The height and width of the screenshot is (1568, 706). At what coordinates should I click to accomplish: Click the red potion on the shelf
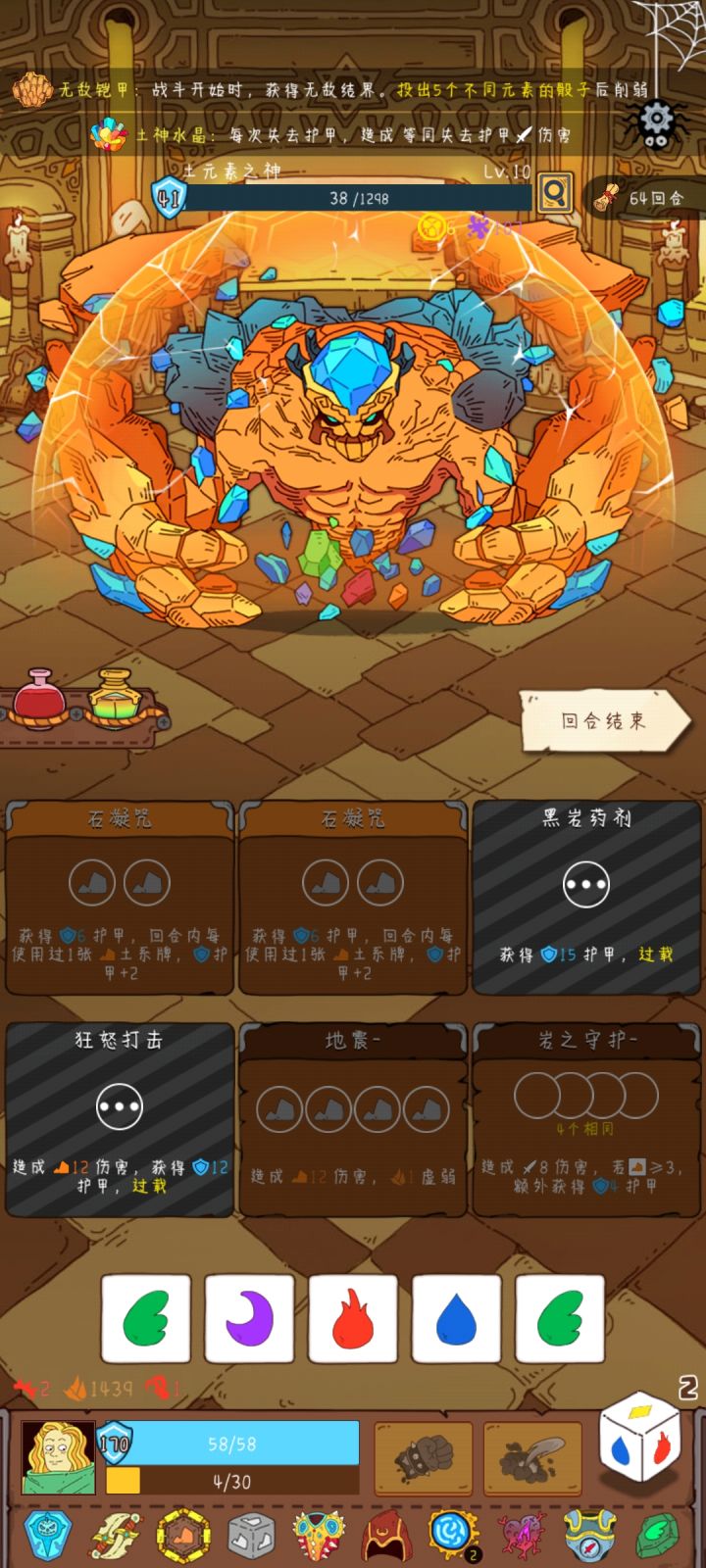[40, 698]
